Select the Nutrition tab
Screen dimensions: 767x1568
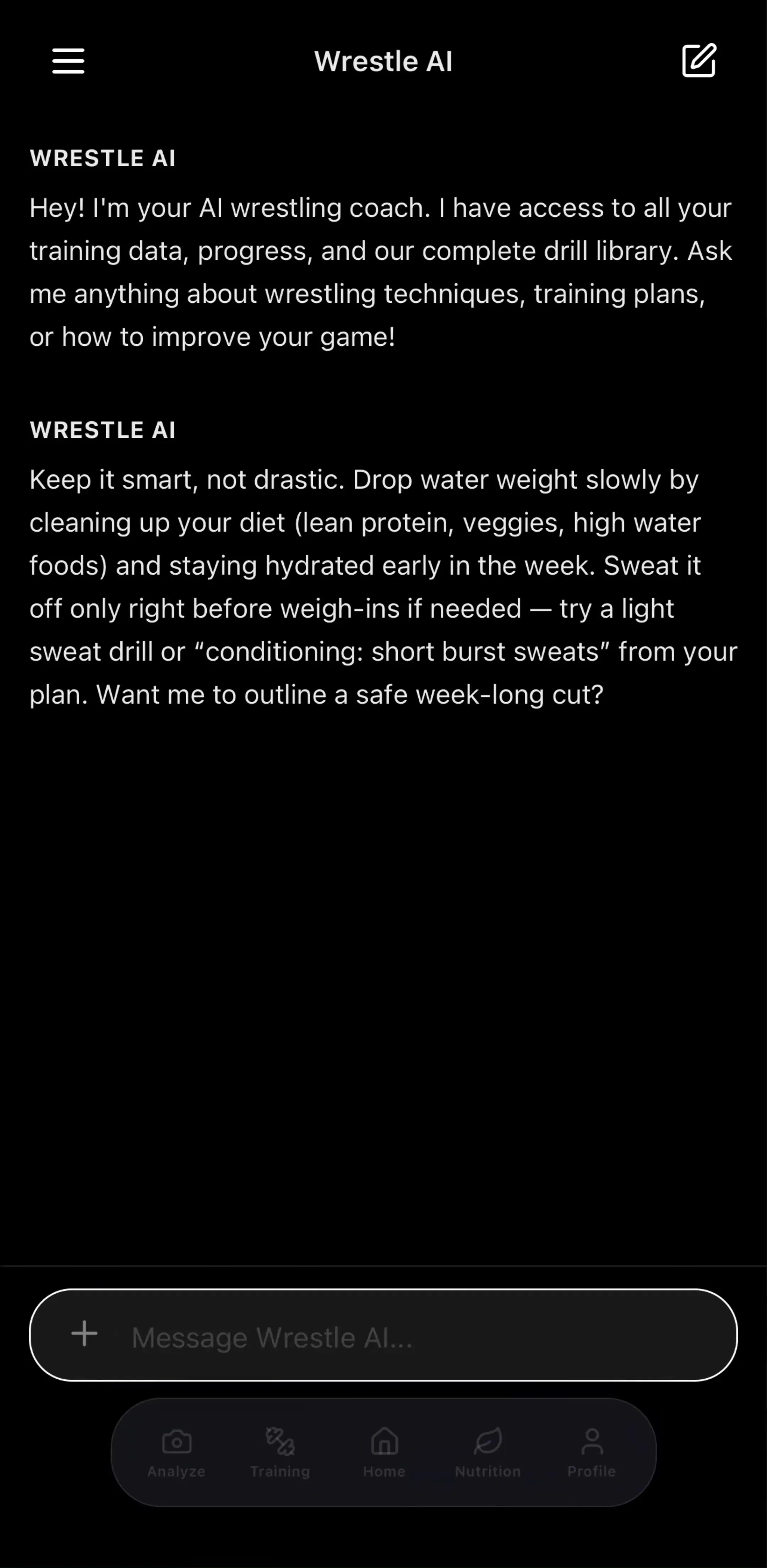coord(488,1453)
